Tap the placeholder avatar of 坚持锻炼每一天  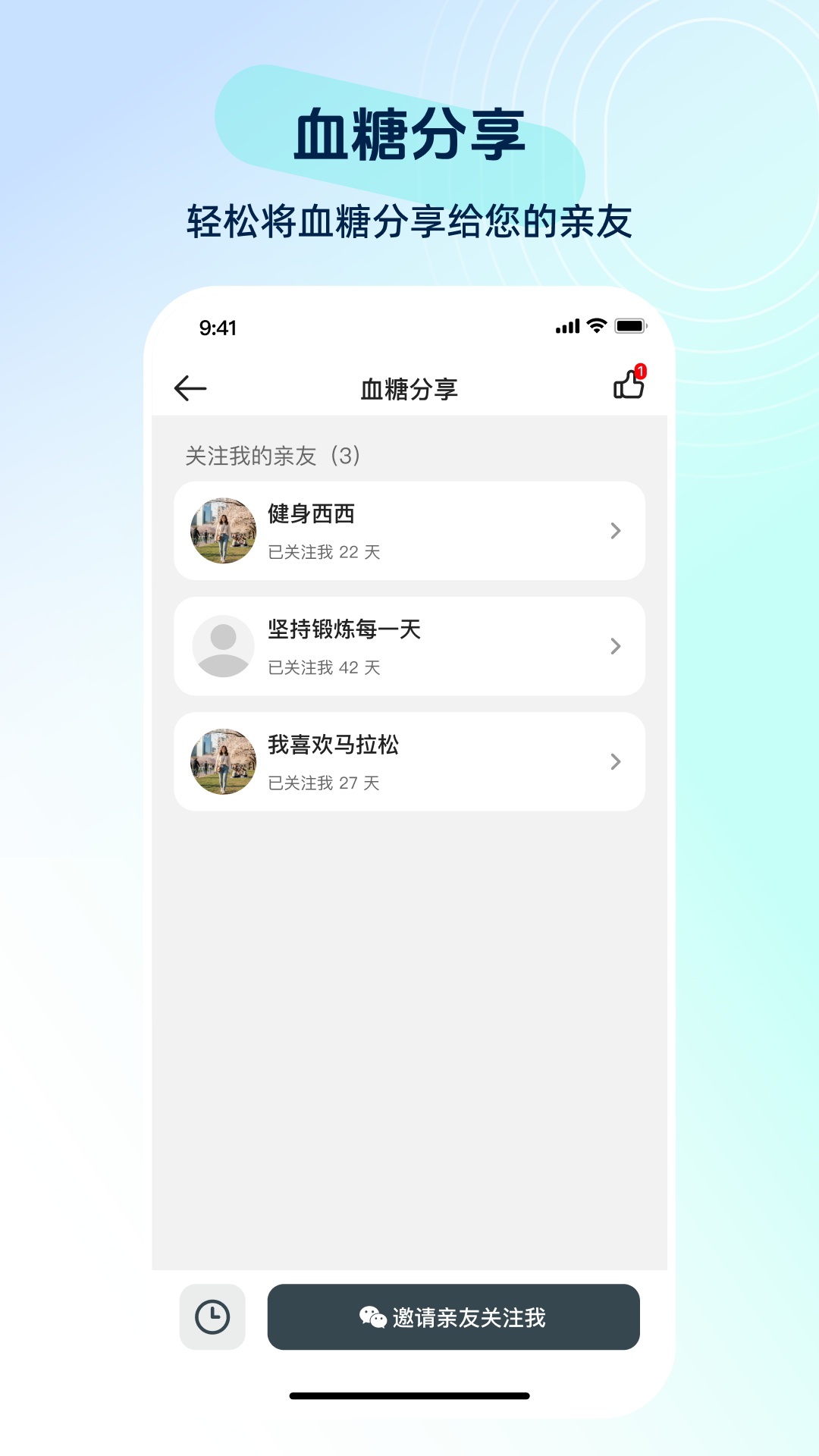[x=221, y=646]
